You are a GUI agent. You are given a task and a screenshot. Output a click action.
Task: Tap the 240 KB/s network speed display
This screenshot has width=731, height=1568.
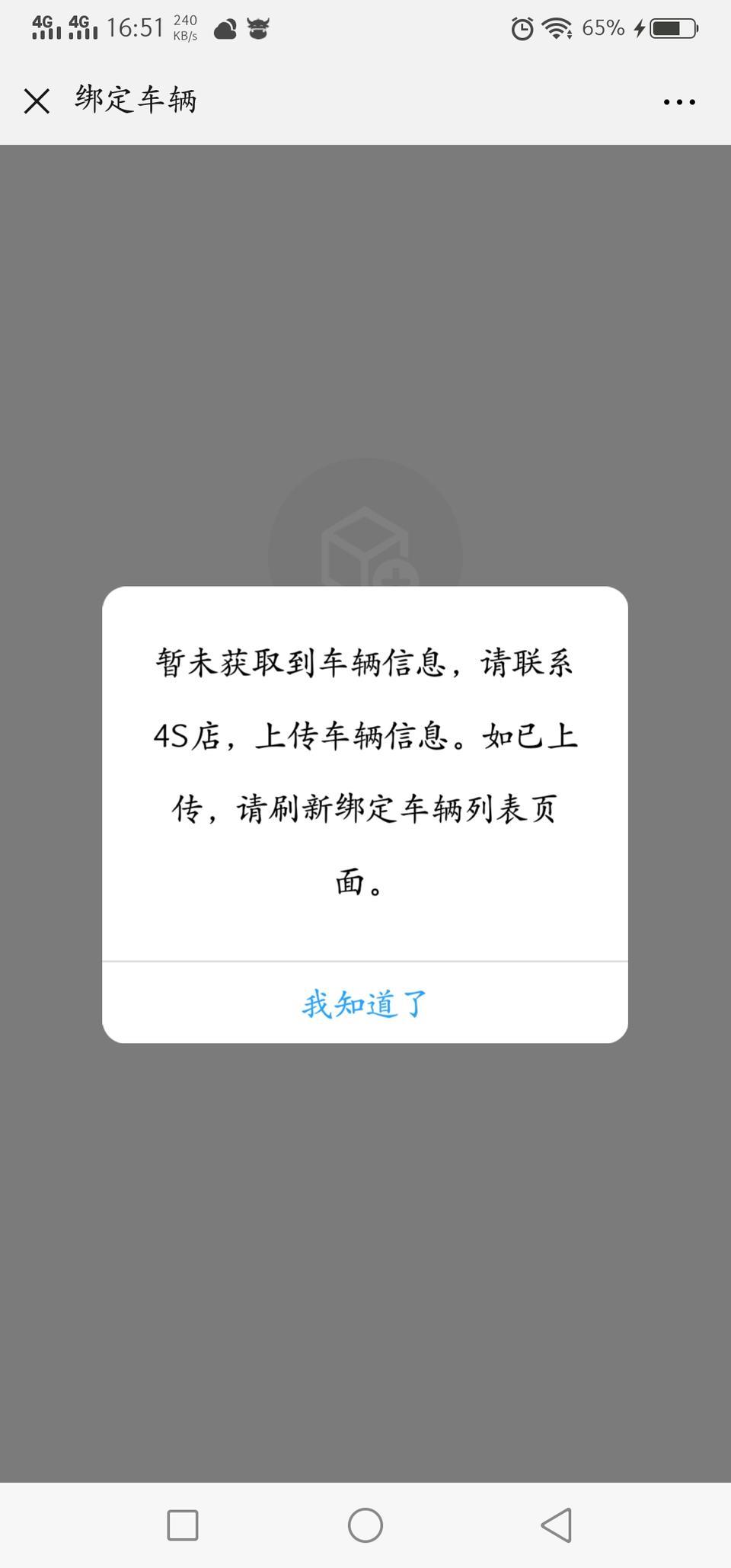[x=185, y=27]
